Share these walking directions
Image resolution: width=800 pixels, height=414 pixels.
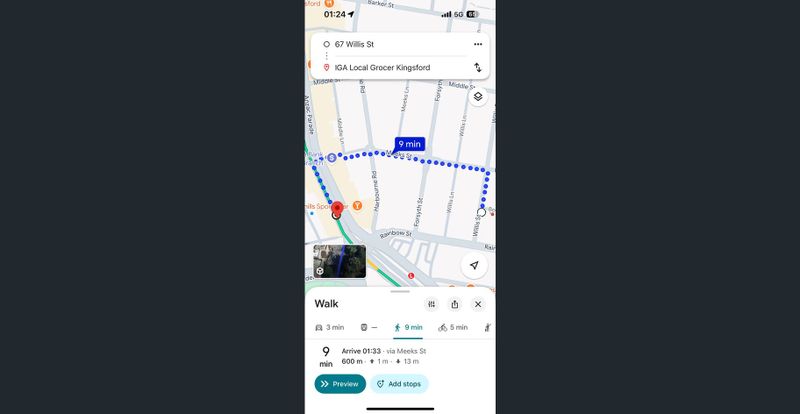(454, 304)
